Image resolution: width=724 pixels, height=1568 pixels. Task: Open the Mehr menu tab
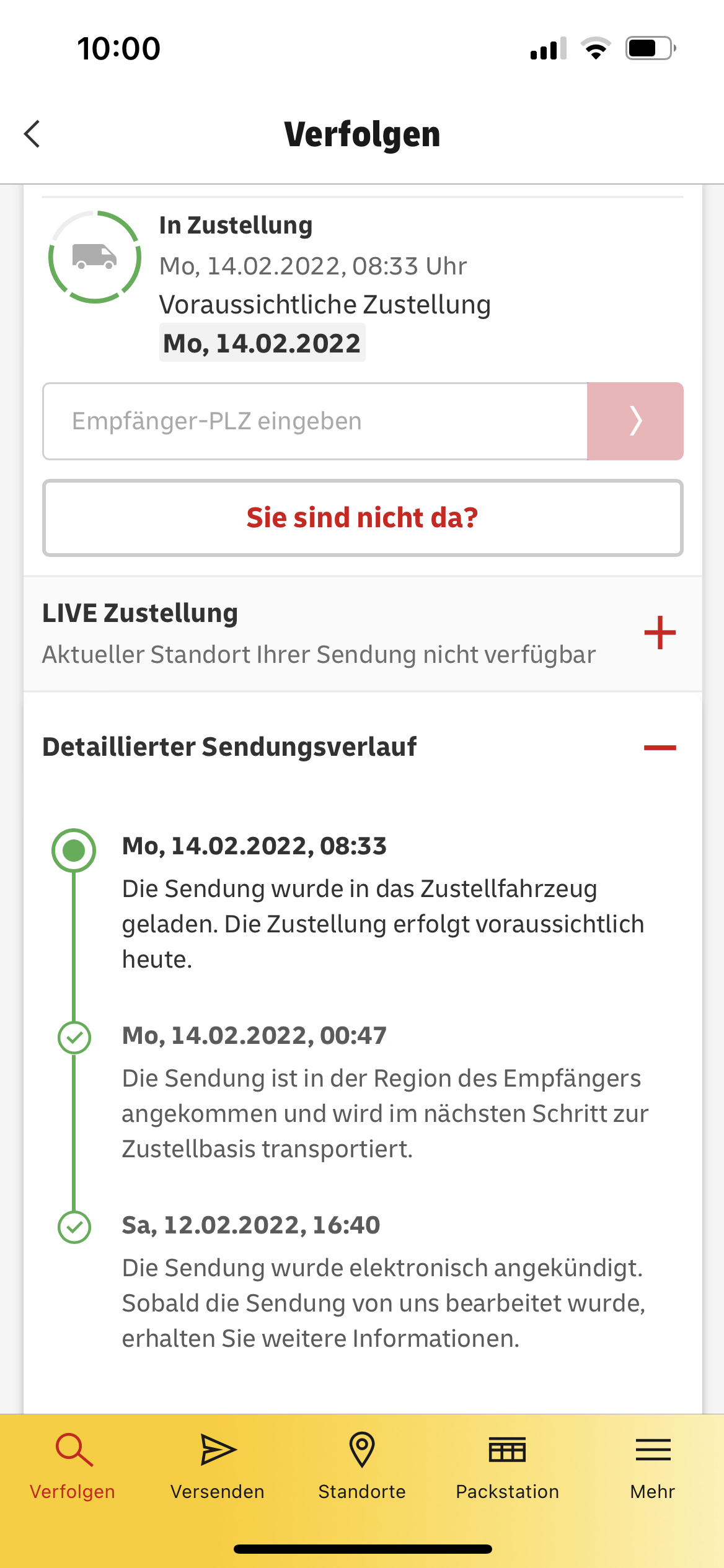pyautogui.click(x=653, y=1466)
